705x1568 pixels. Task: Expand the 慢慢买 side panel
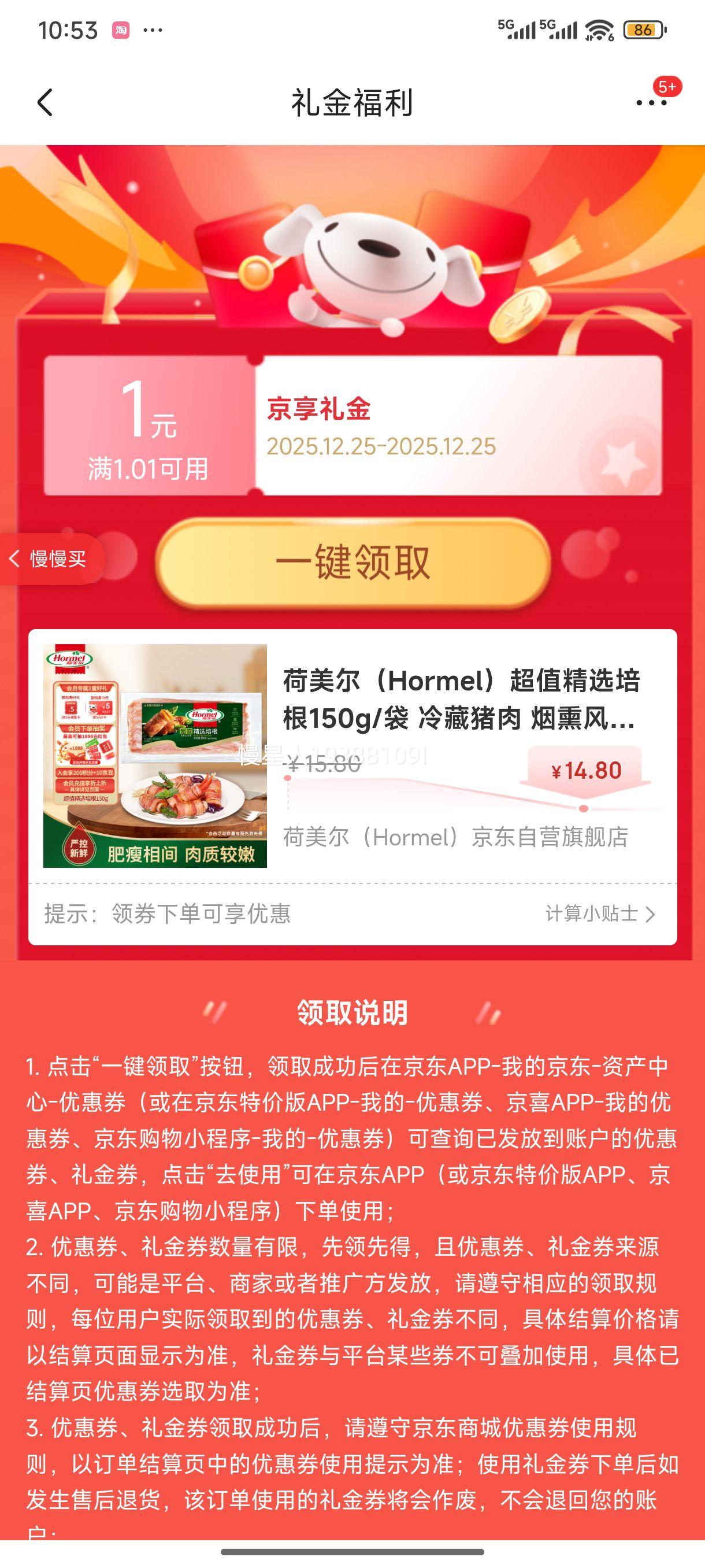click(51, 560)
